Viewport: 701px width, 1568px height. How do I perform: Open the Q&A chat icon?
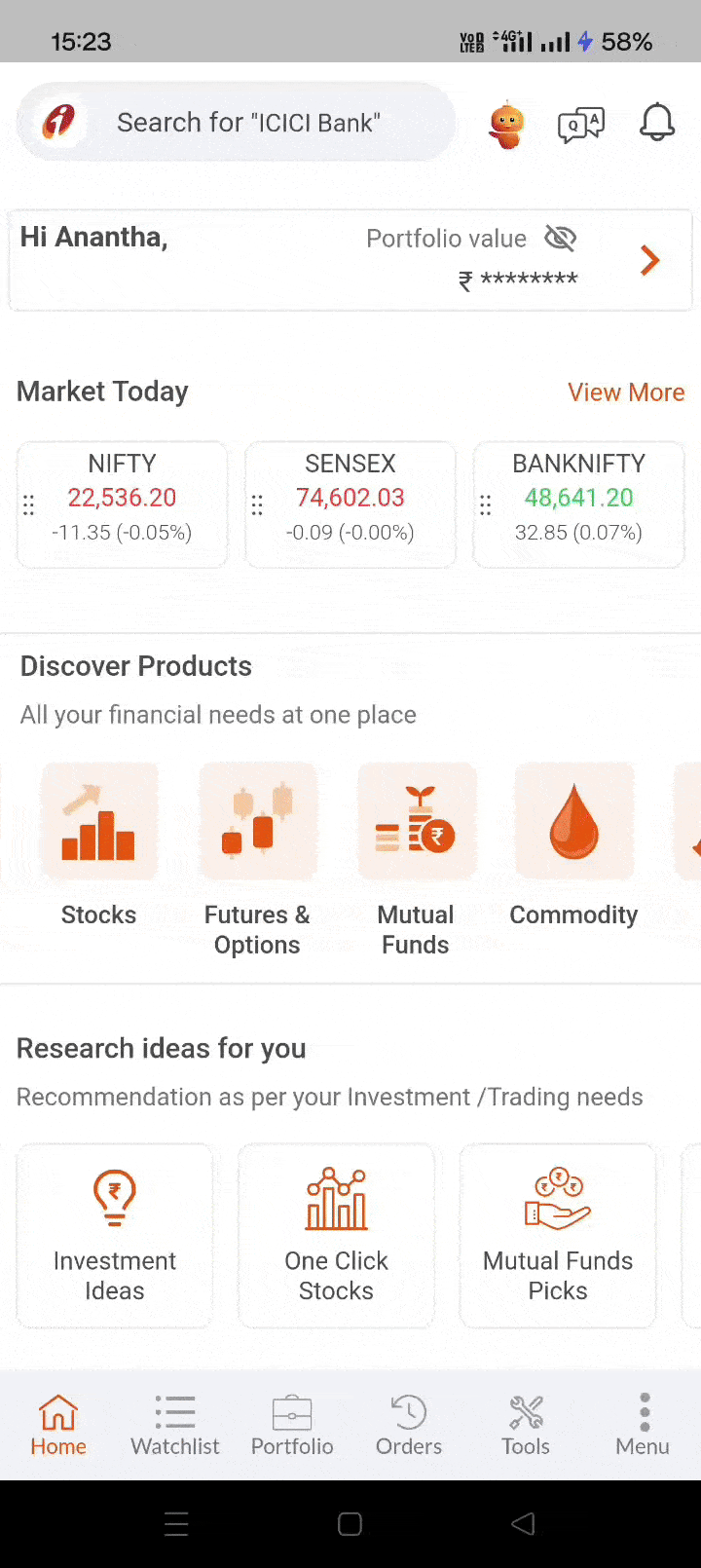[x=581, y=122]
